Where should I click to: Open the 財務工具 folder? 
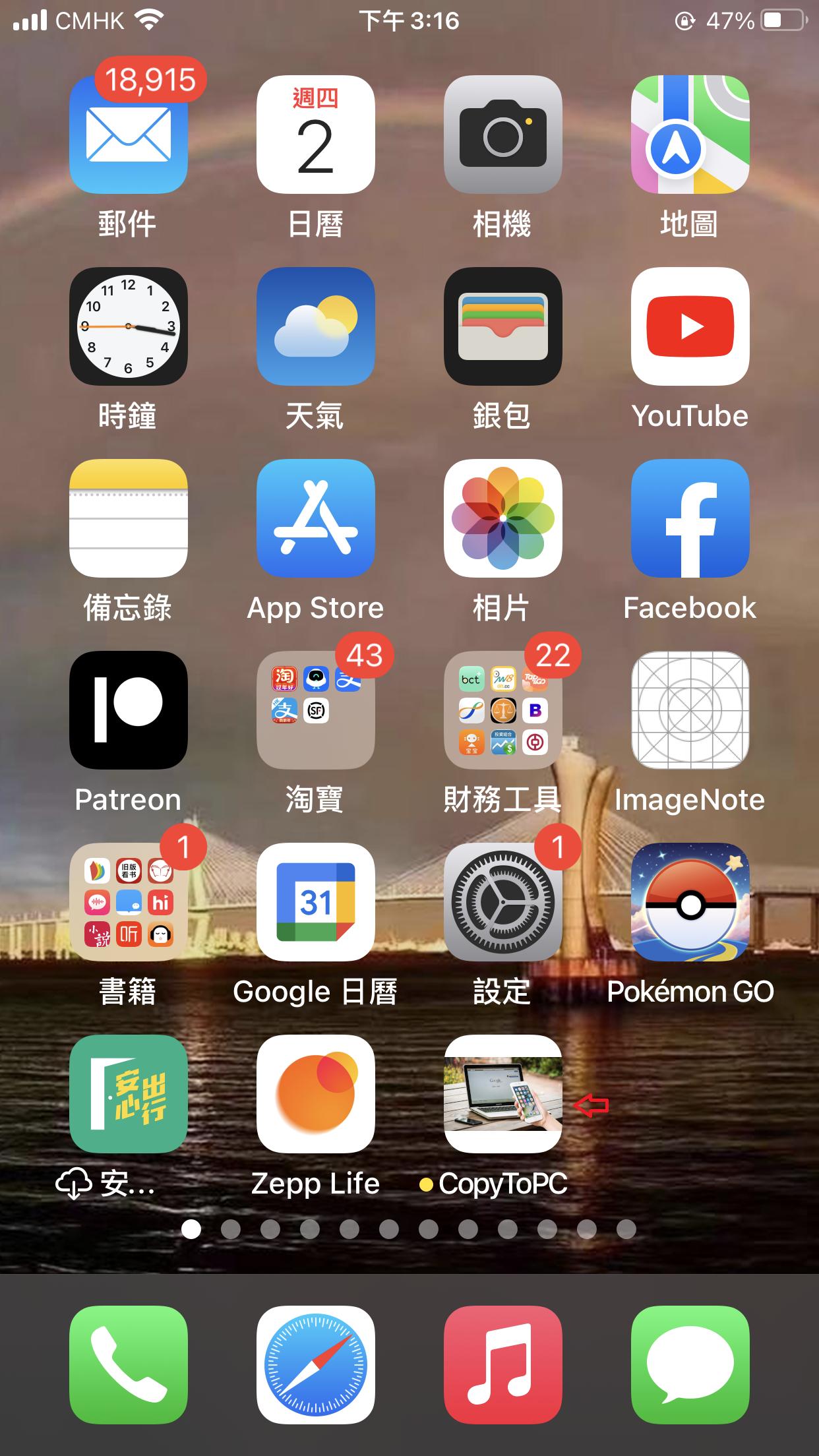click(x=503, y=710)
